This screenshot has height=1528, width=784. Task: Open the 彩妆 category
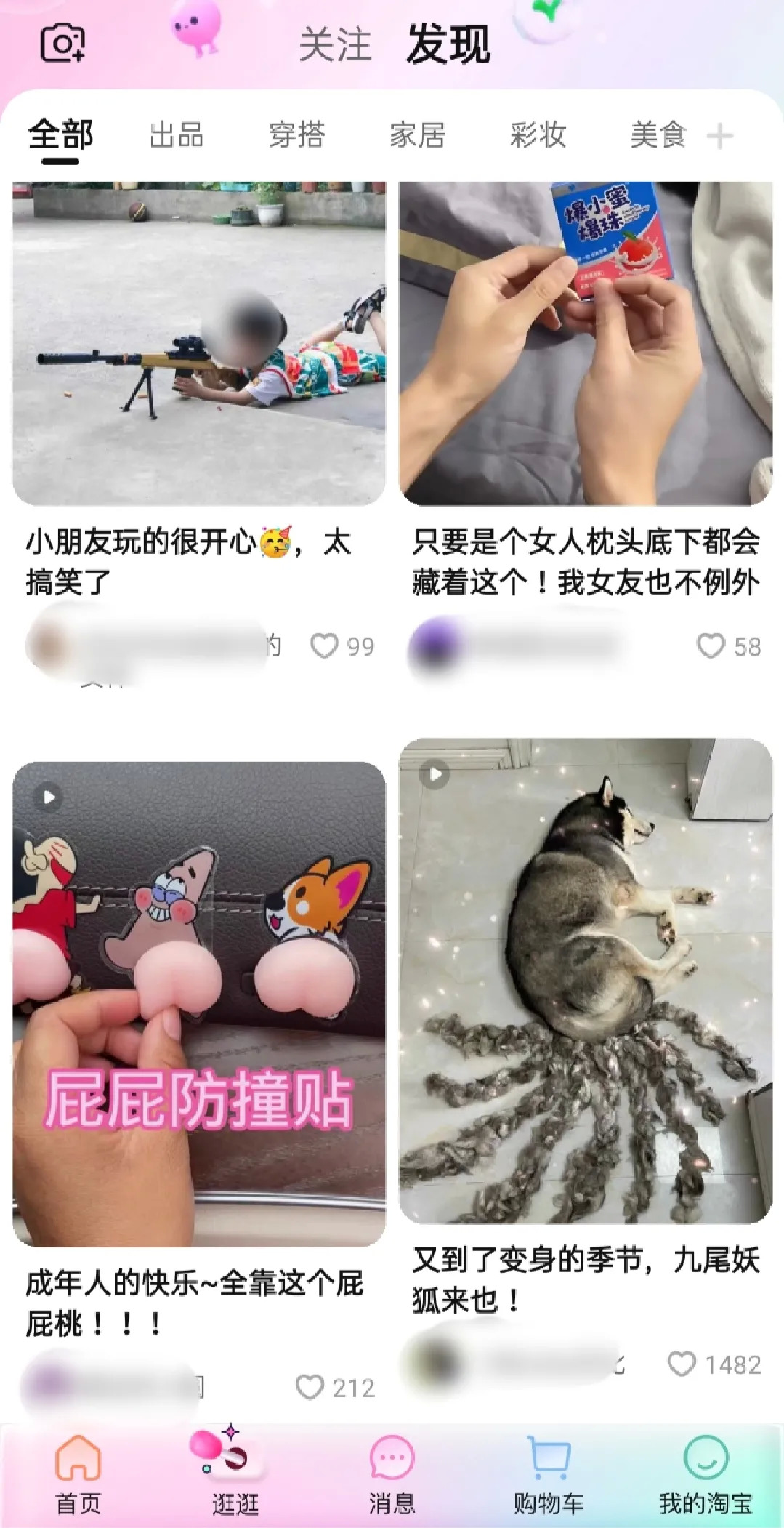[538, 135]
